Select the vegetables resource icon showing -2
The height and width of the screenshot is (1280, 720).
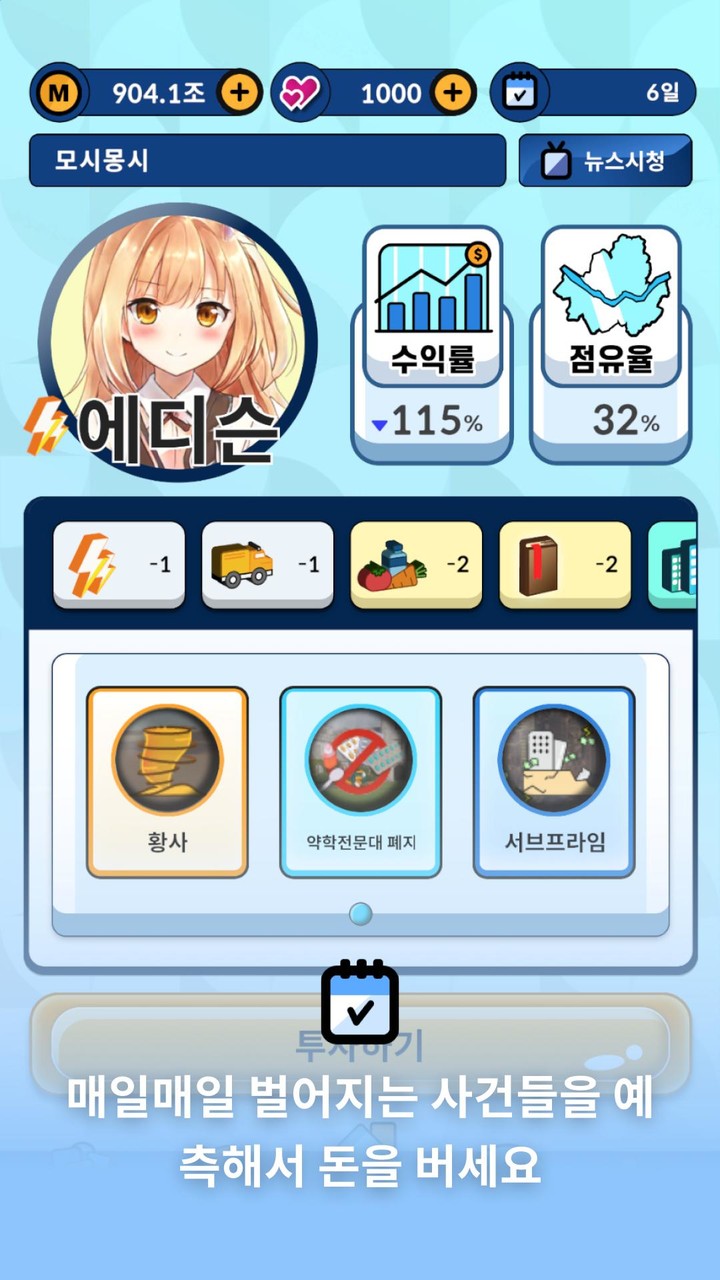point(417,565)
